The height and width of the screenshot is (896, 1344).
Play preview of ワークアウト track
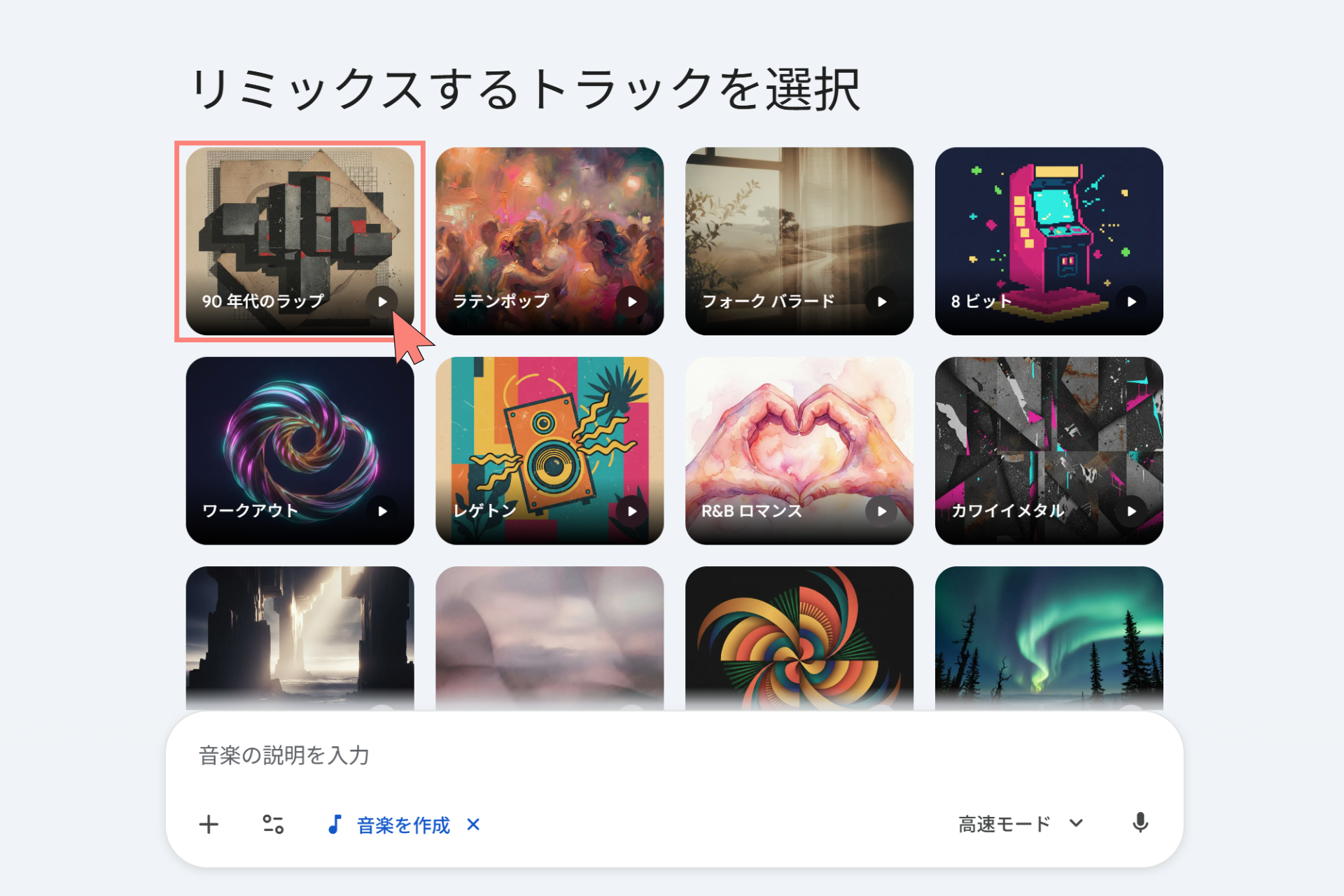[382, 511]
